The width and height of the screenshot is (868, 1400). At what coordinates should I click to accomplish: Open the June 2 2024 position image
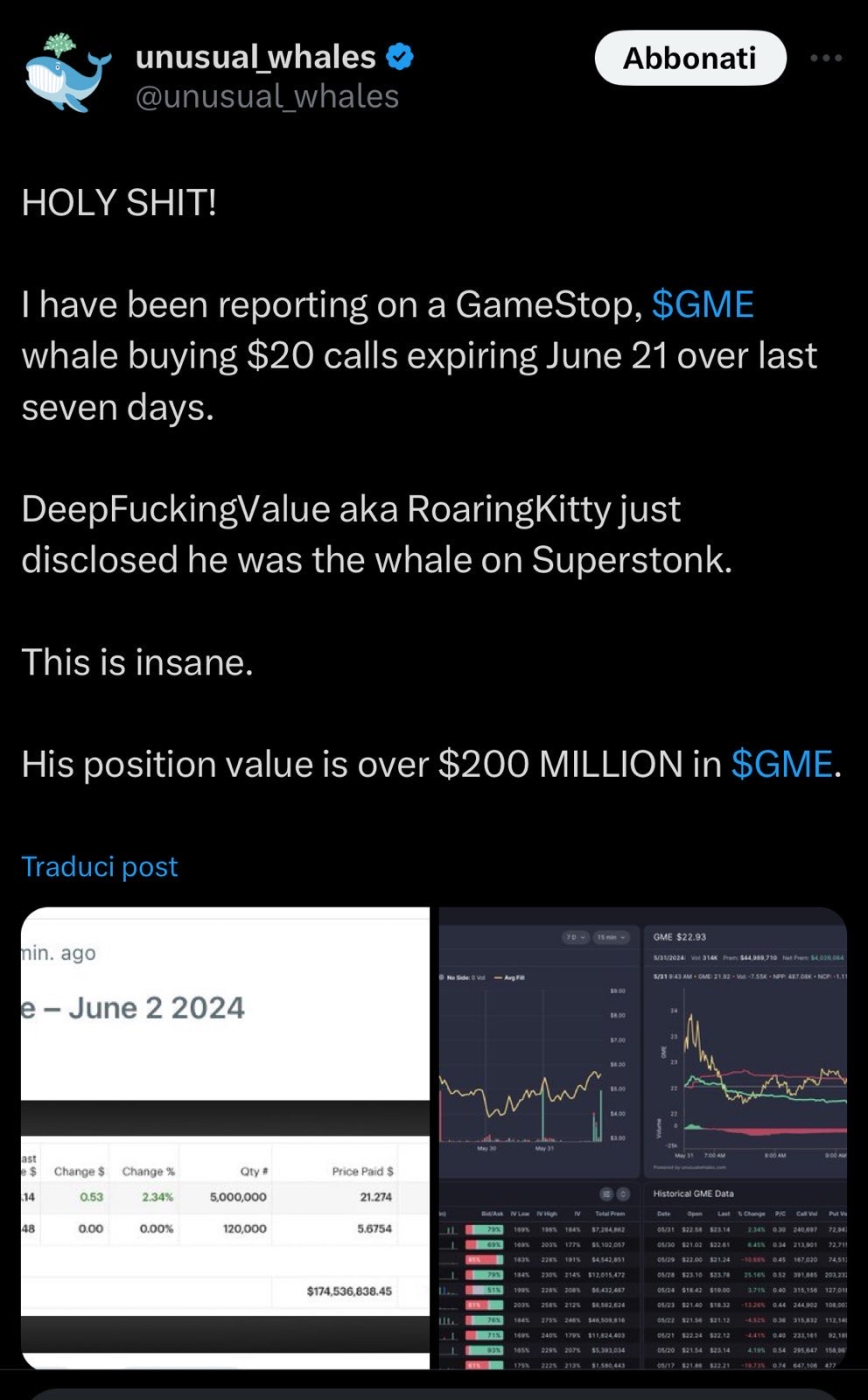pos(225,1137)
